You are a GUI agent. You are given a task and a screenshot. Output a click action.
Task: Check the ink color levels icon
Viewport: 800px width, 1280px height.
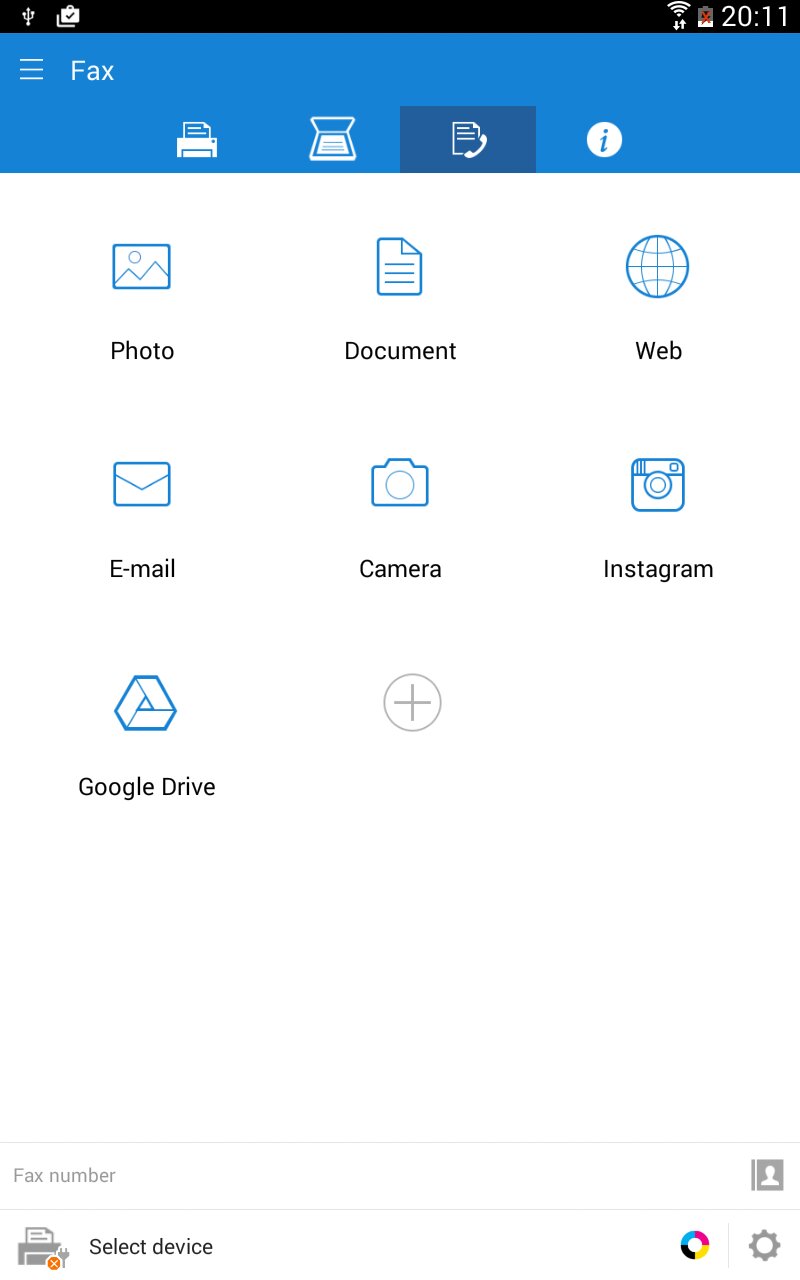[x=695, y=1245]
